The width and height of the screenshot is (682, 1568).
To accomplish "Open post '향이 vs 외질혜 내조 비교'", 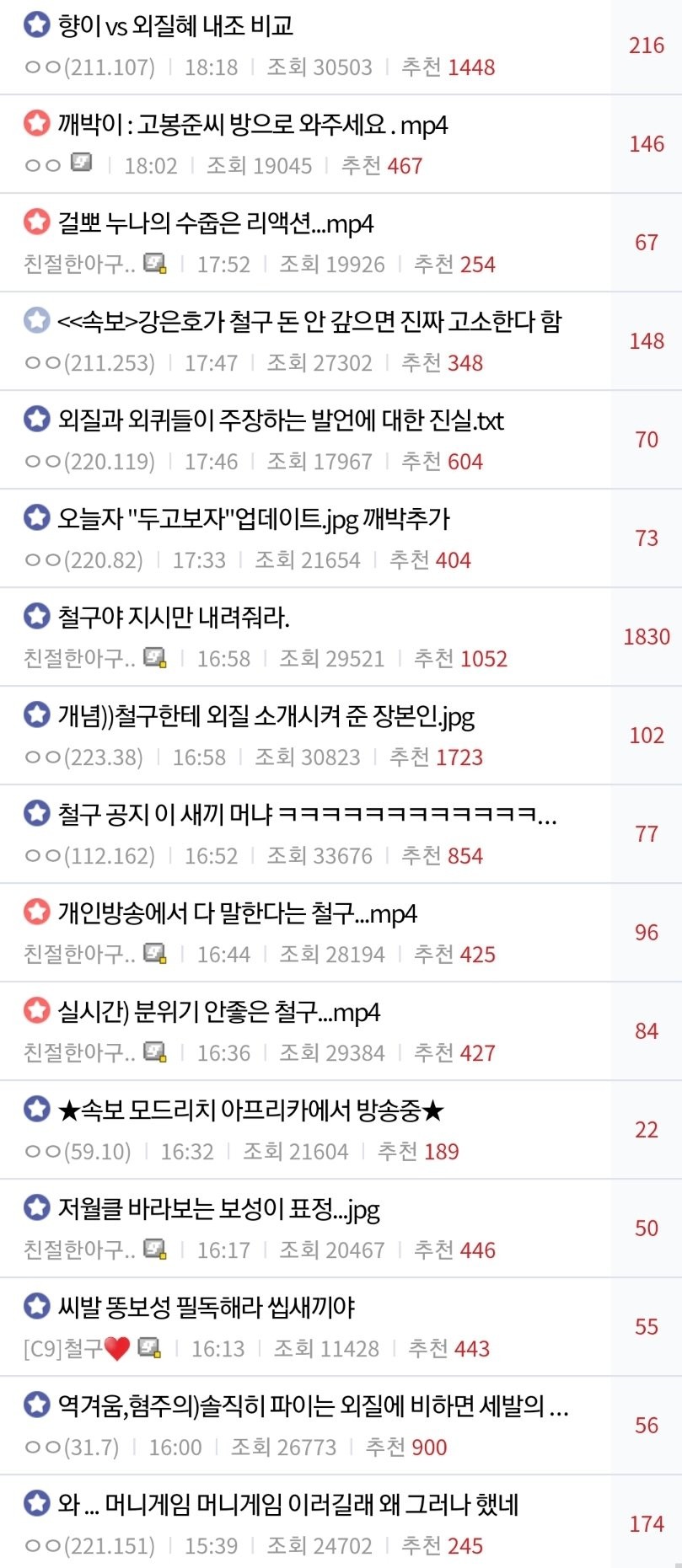I will [x=175, y=26].
